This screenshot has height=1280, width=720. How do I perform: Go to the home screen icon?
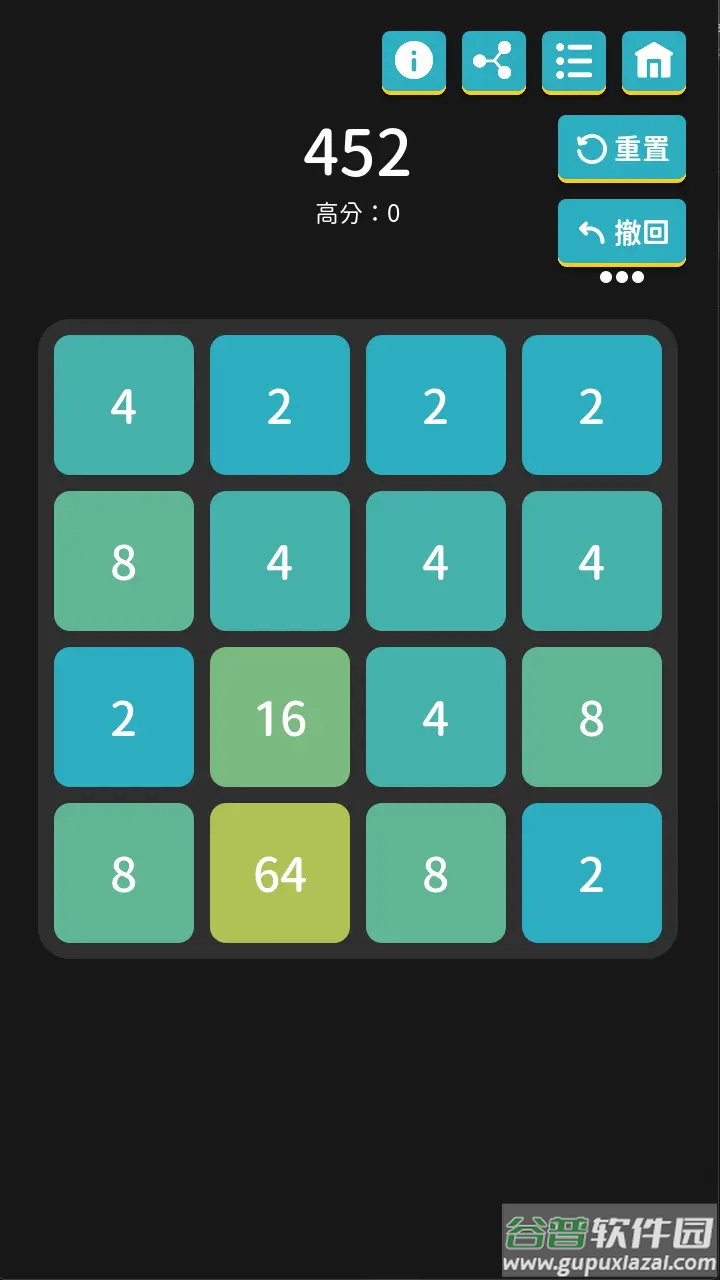click(653, 61)
